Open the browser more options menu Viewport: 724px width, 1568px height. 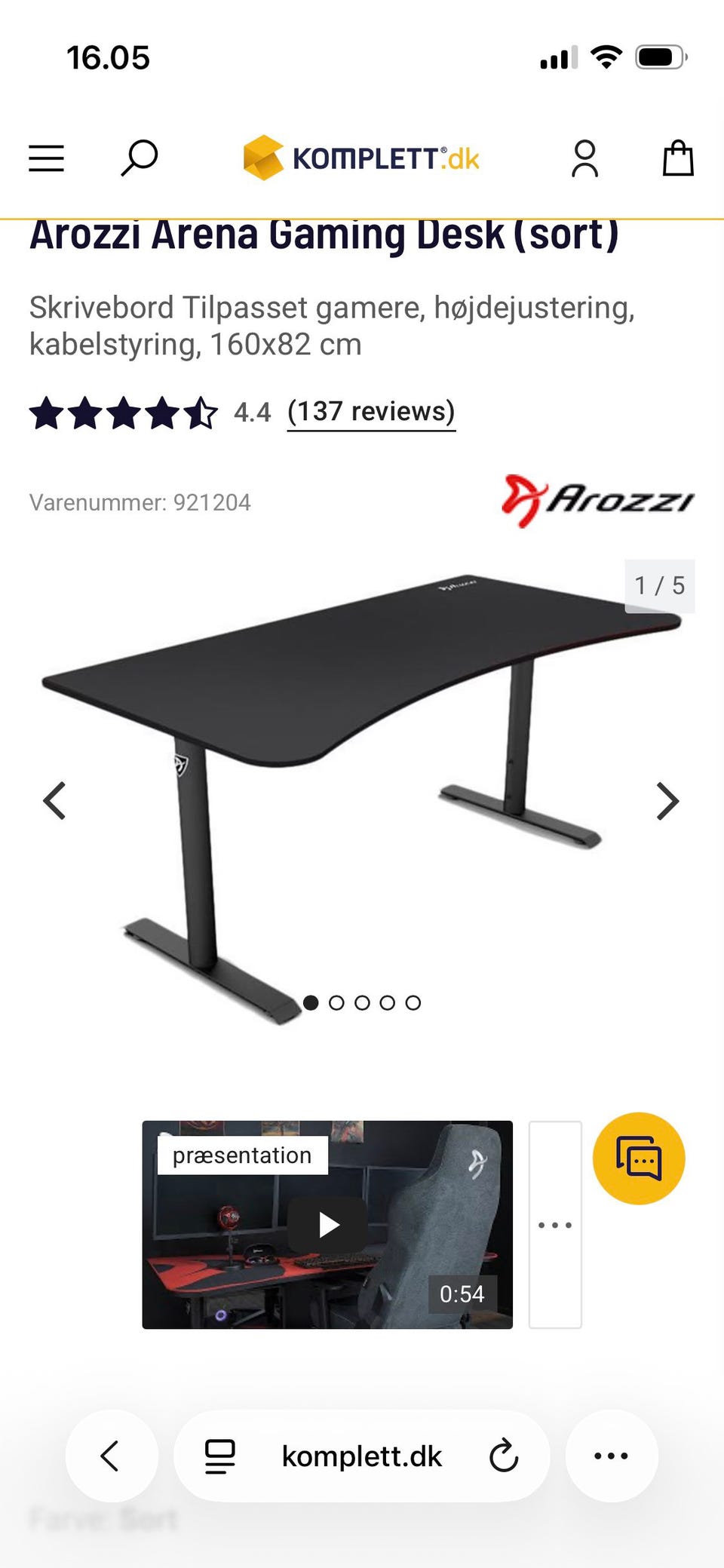tap(611, 1456)
